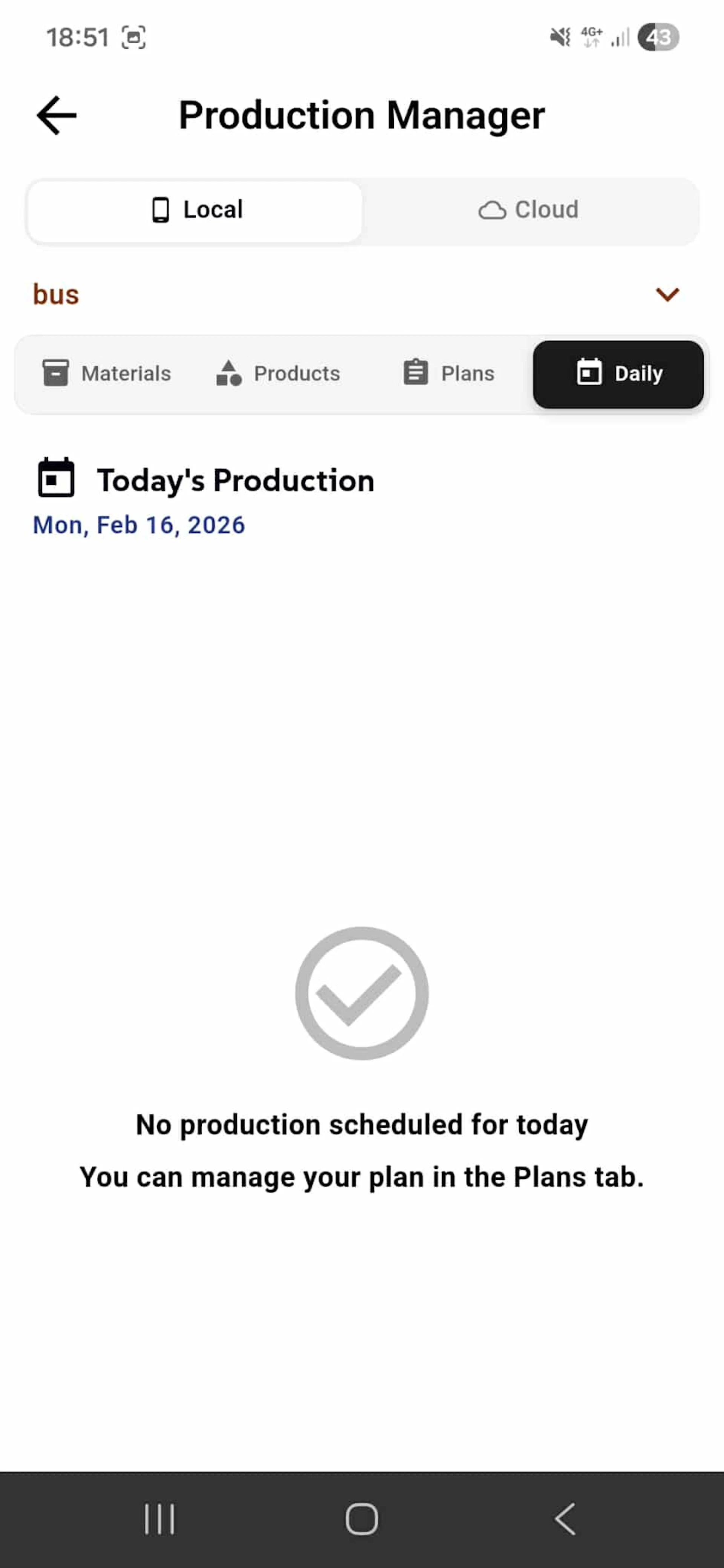Click the Mon, Feb 16, 2026 date link
724x1568 pixels.
(138, 524)
